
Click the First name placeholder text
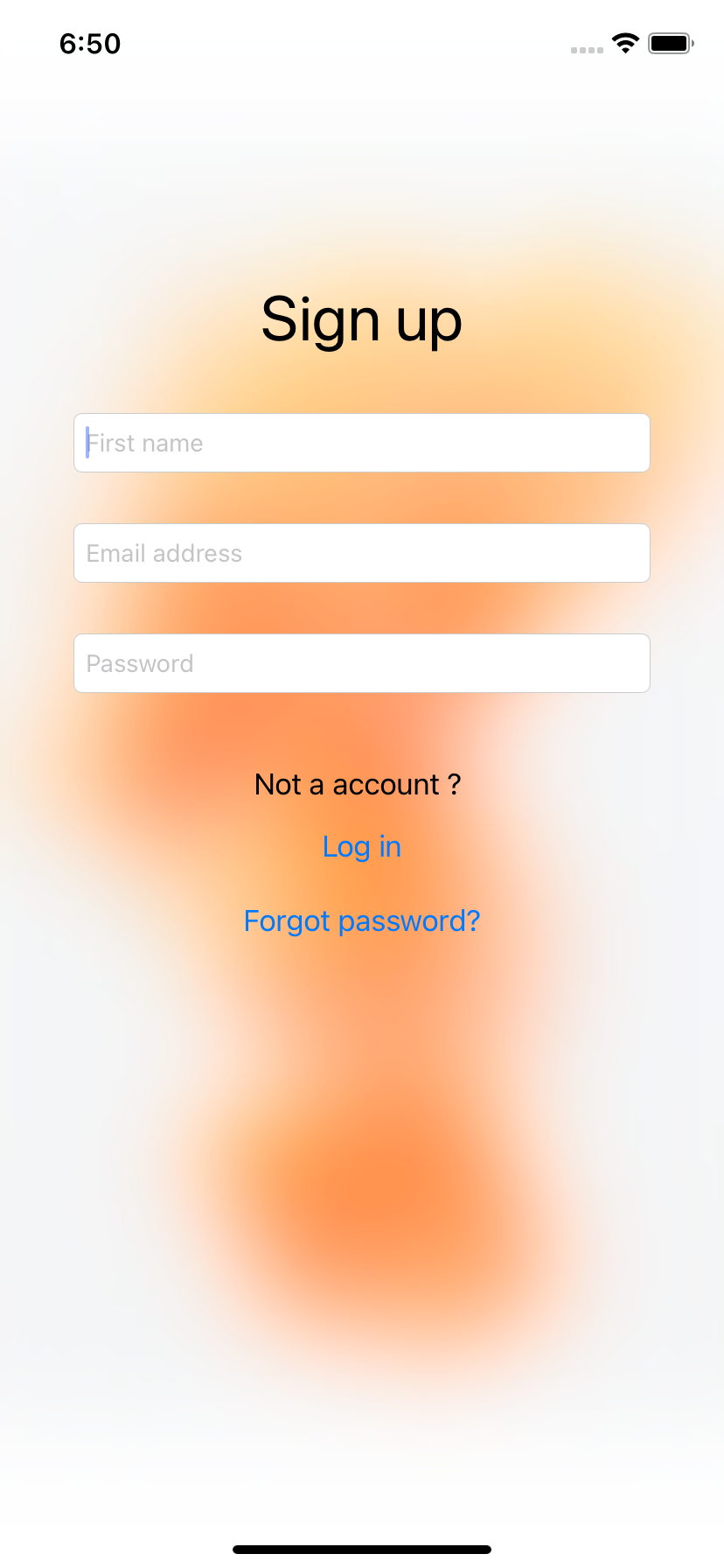pos(144,443)
